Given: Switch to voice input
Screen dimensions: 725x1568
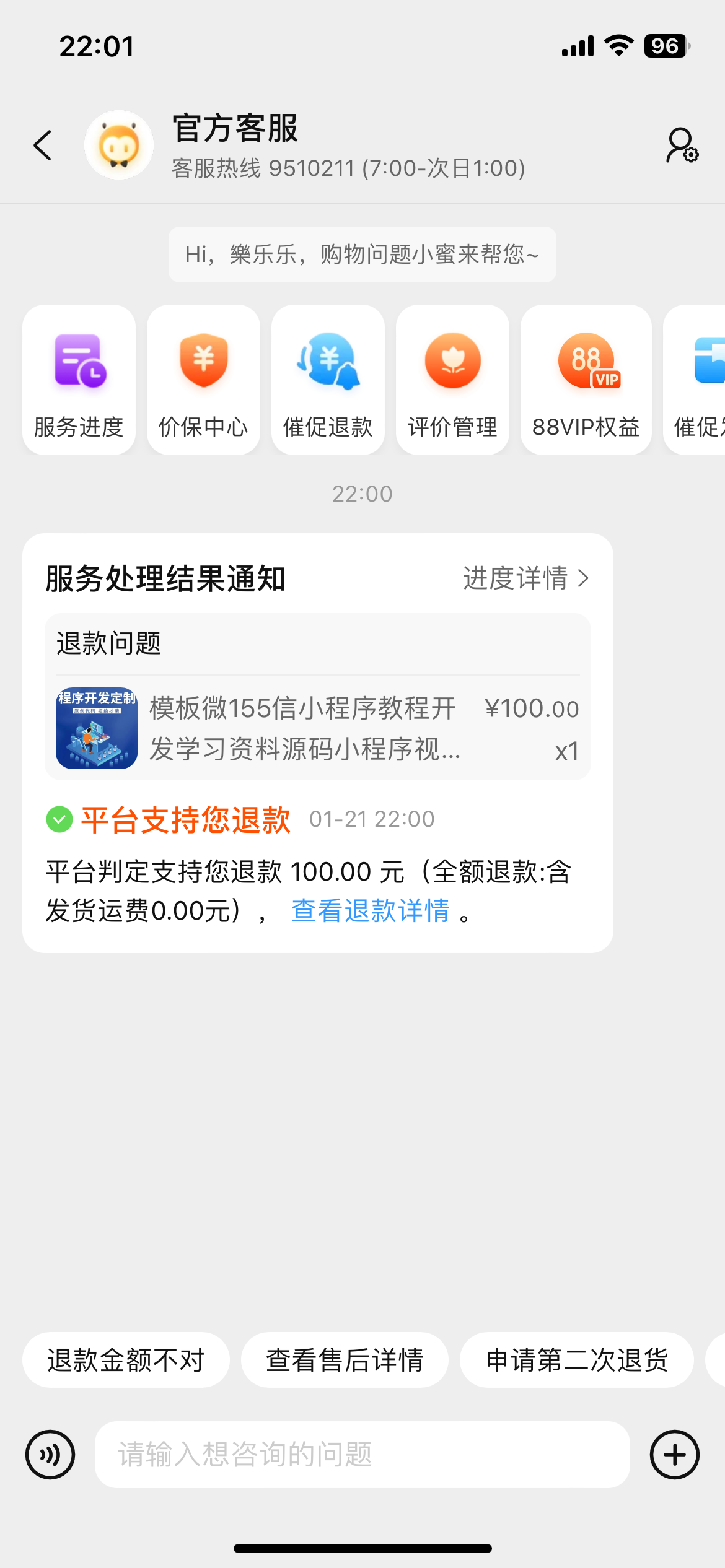Looking at the screenshot, I should click(50, 1455).
